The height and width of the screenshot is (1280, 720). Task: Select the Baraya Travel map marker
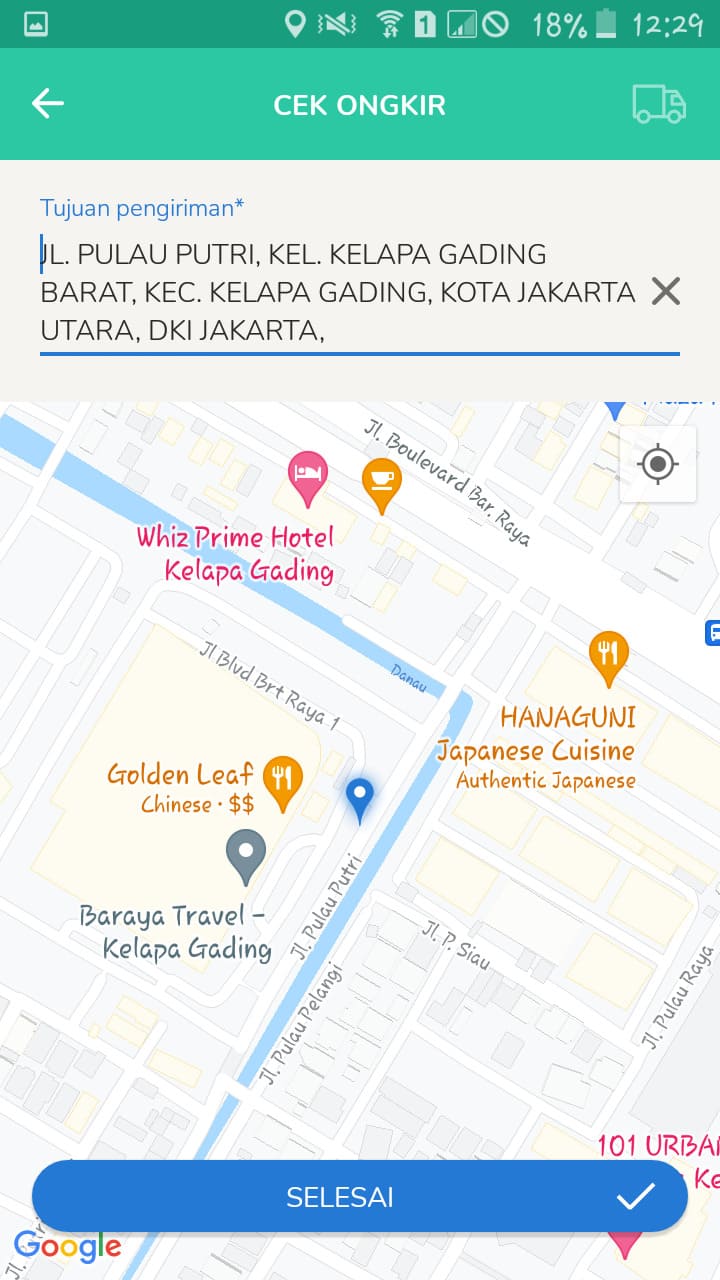[x=246, y=854]
